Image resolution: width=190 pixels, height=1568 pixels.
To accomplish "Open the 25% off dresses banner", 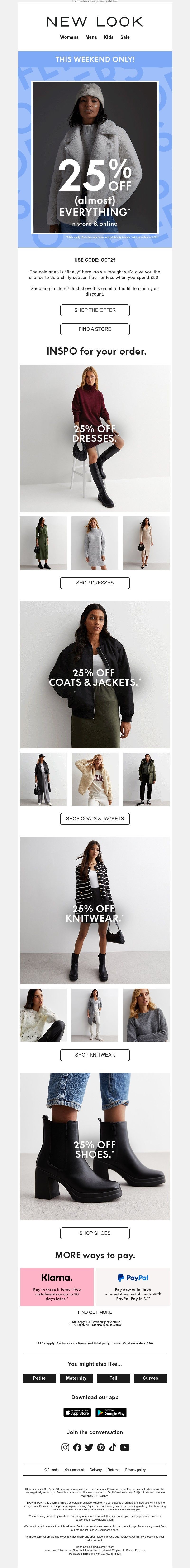I will pyautogui.click(x=95, y=438).
